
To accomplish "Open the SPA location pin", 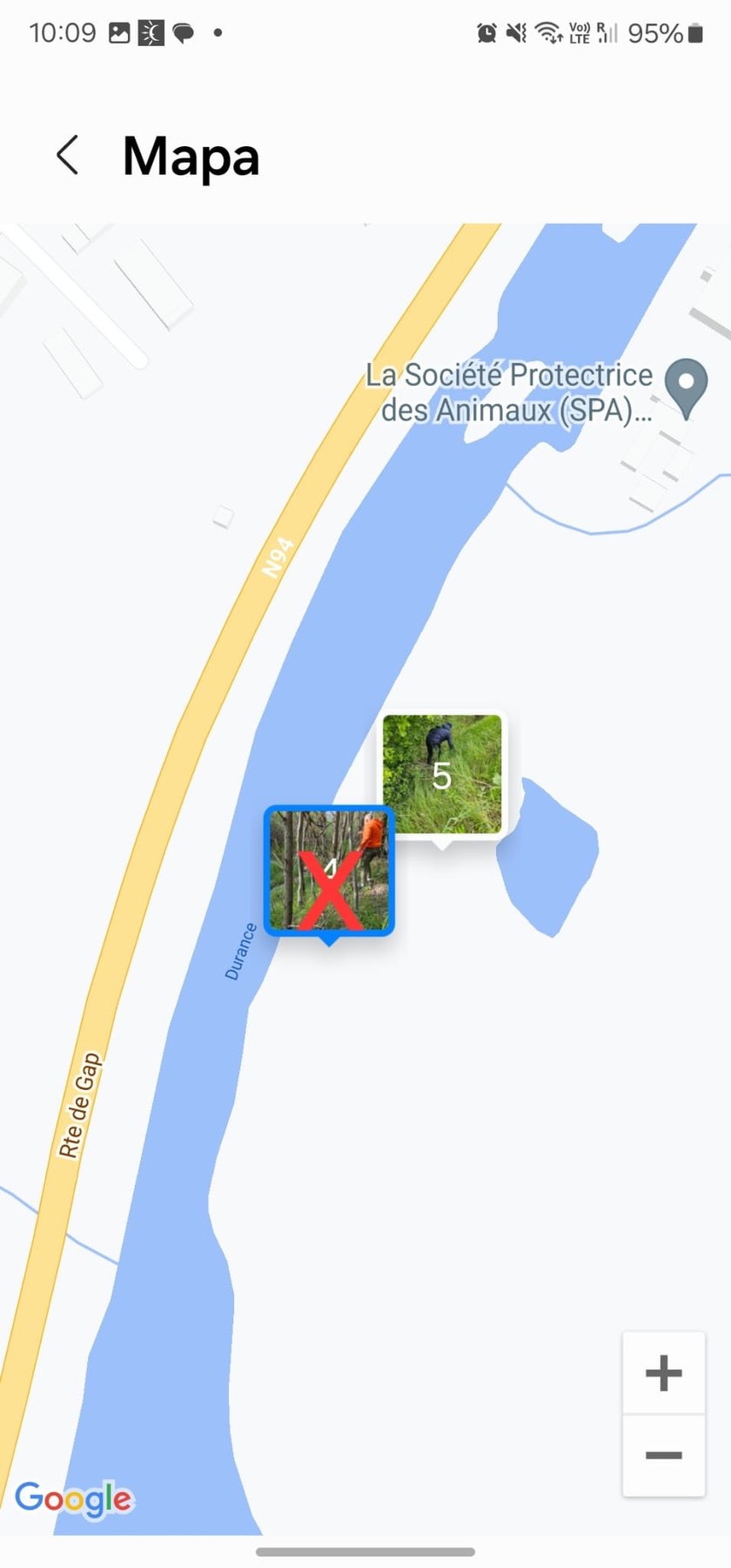I will [x=686, y=387].
